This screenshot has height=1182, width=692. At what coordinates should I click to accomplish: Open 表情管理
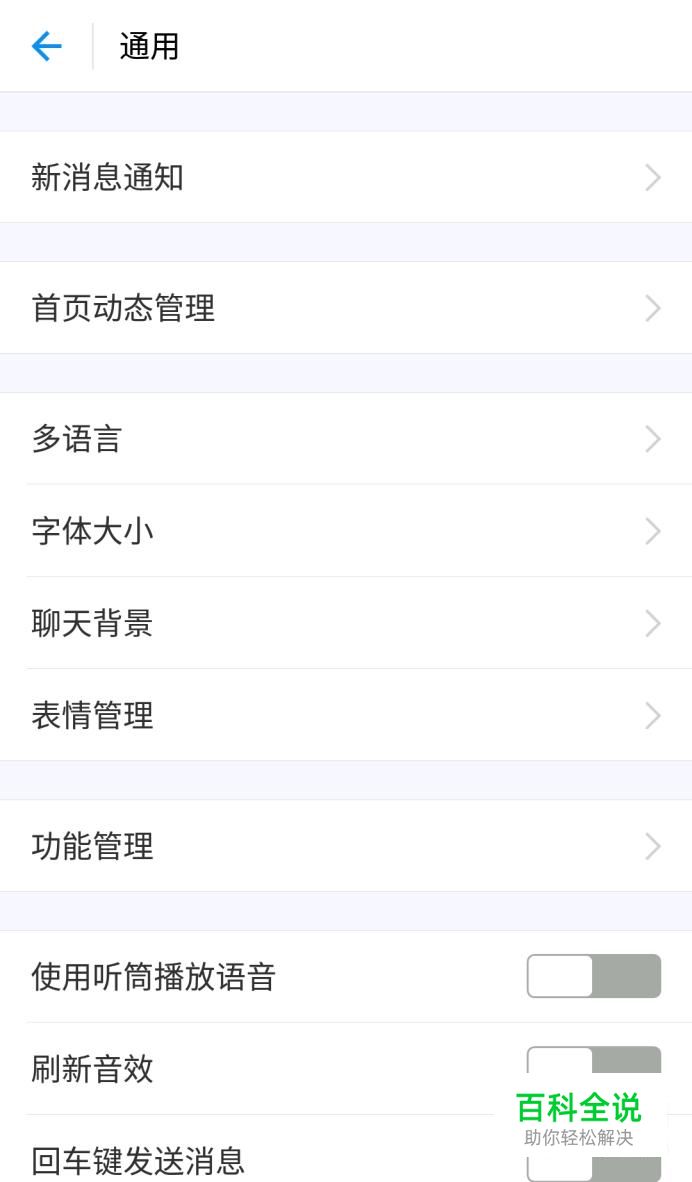click(x=346, y=715)
